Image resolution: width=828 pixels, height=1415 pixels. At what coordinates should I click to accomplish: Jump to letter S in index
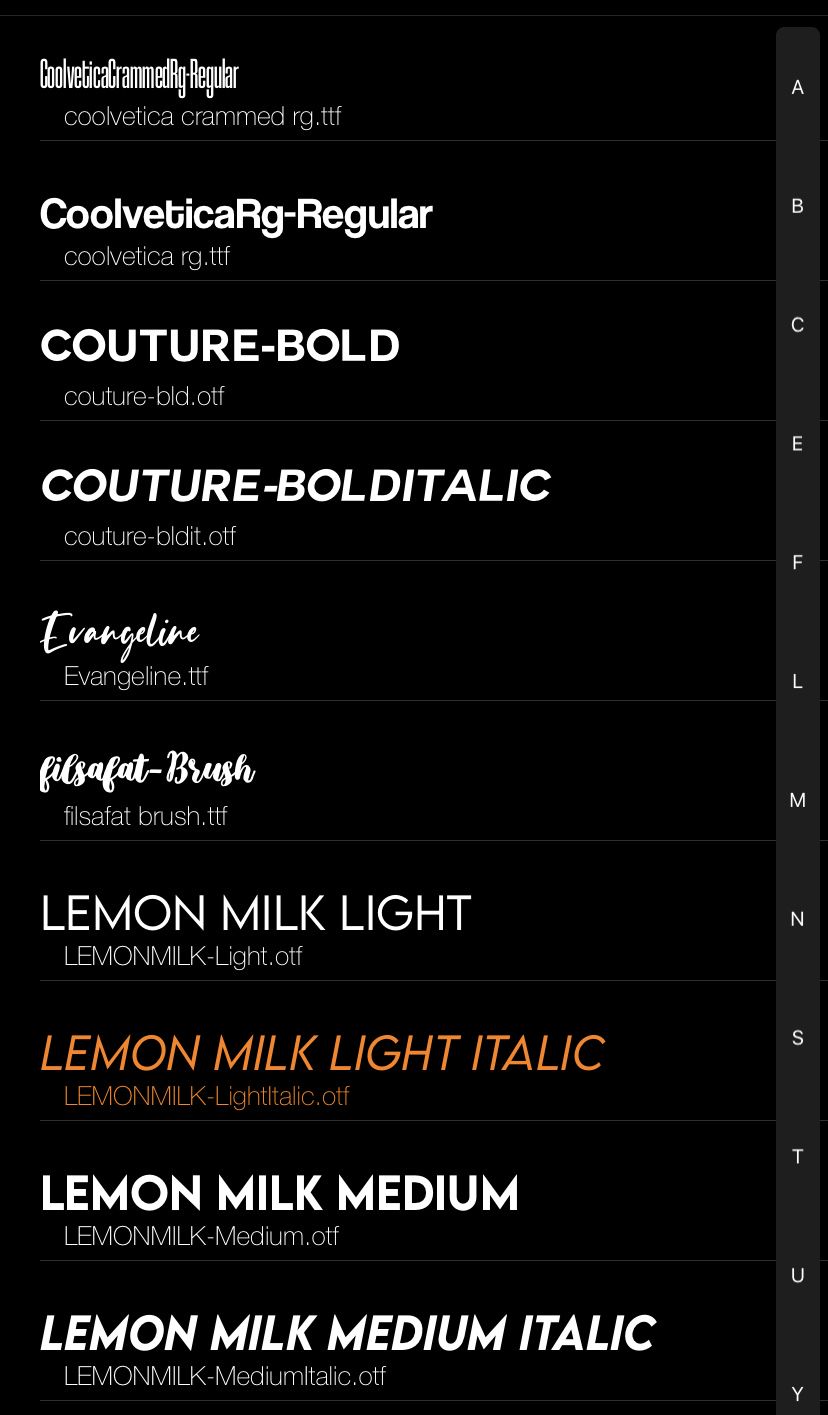[797, 1038]
